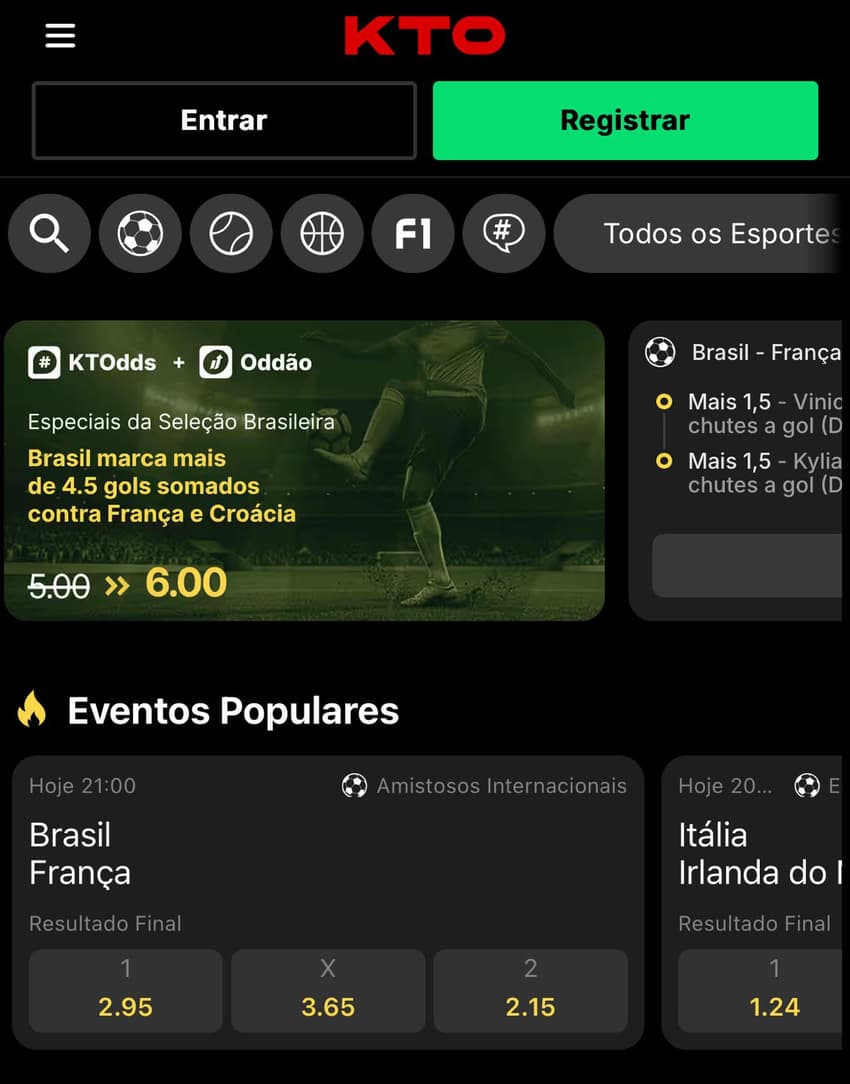850x1084 pixels.
Task: Select odds 2.15 for França win
Action: click(x=530, y=990)
